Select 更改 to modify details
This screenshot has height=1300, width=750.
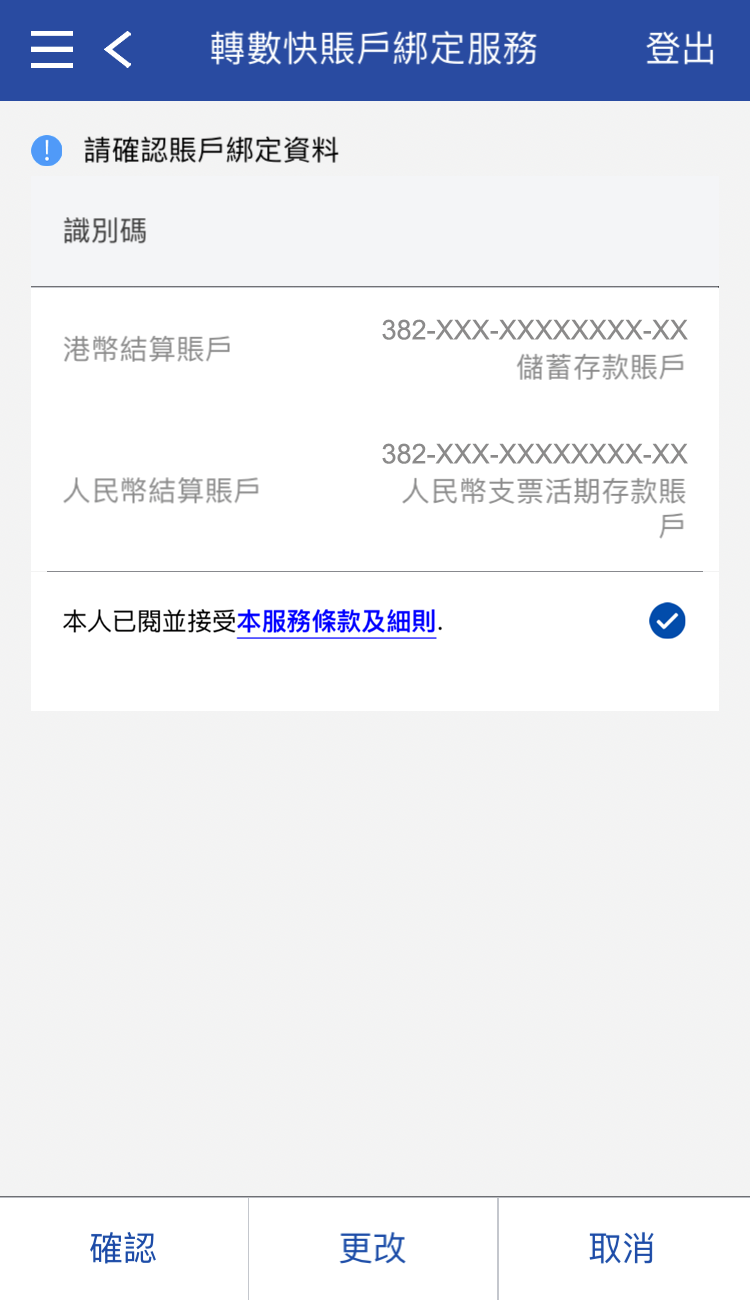click(x=373, y=1248)
